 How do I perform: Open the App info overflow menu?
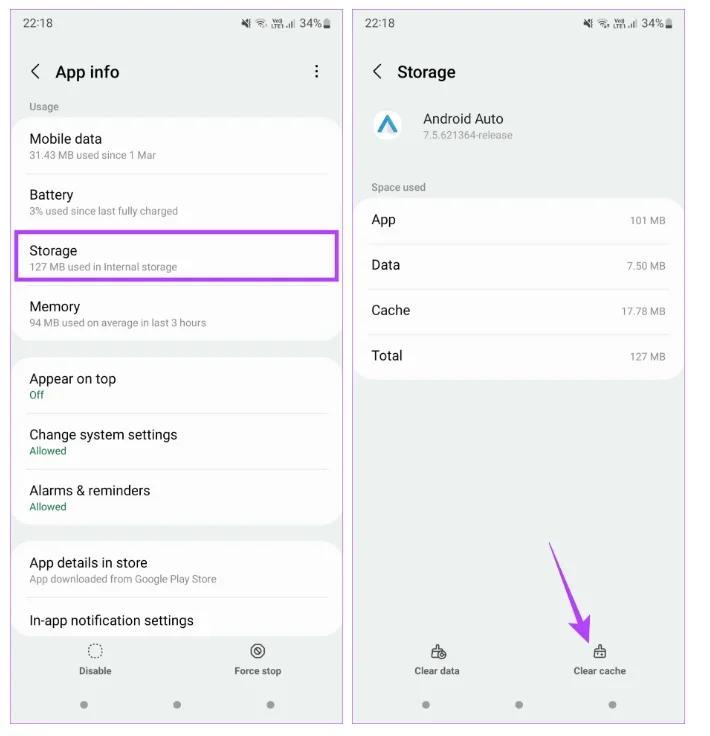tap(316, 72)
